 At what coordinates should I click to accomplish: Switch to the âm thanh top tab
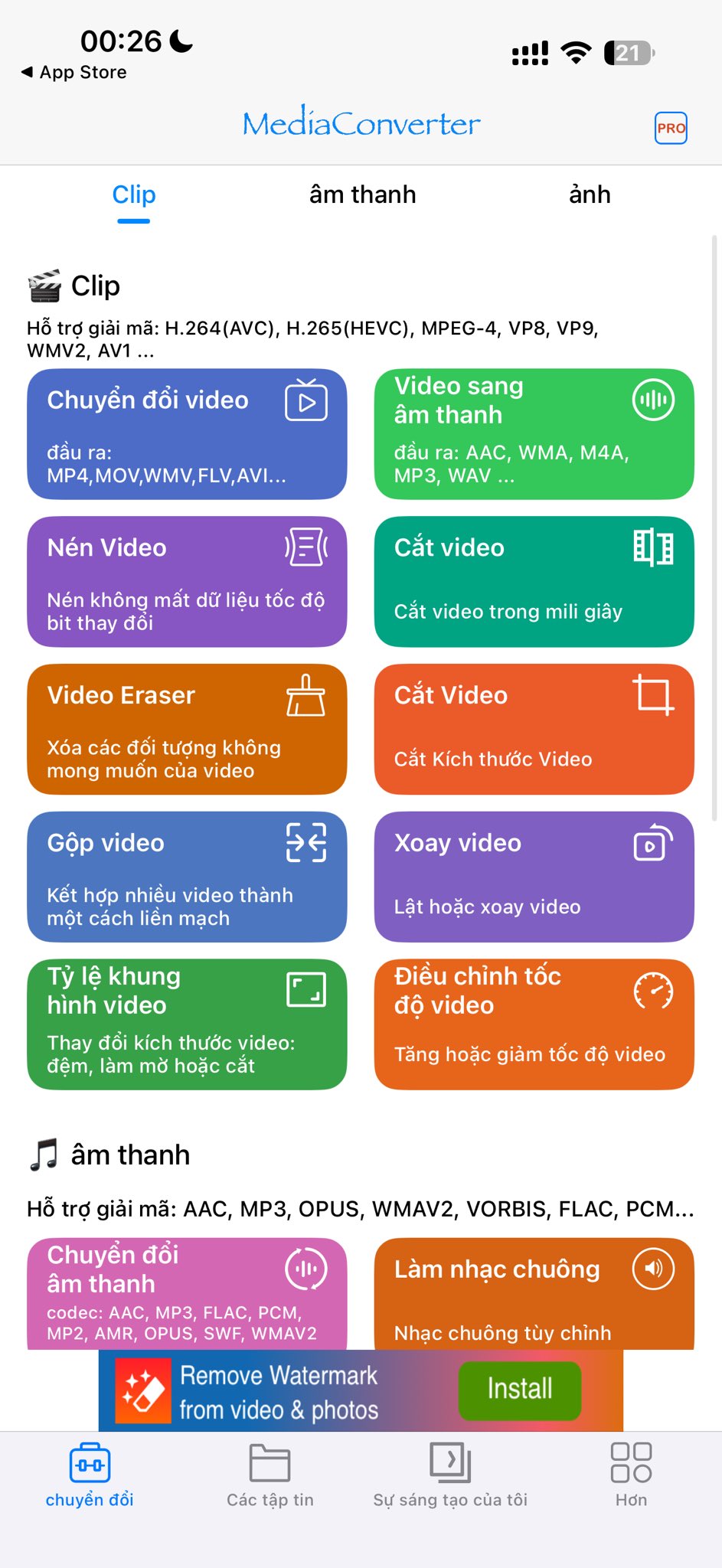click(x=362, y=194)
